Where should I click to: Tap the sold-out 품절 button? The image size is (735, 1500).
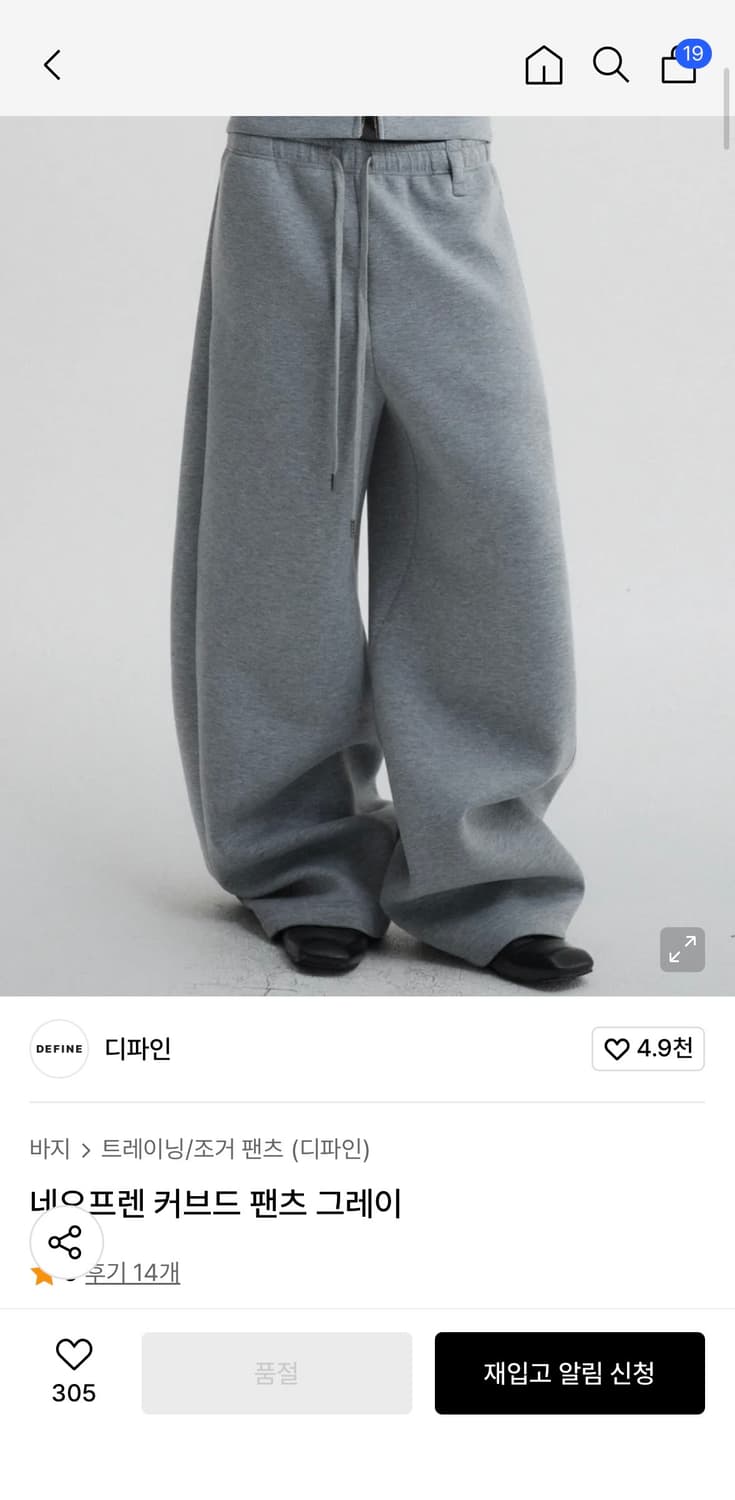pyautogui.click(x=276, y=1373)
